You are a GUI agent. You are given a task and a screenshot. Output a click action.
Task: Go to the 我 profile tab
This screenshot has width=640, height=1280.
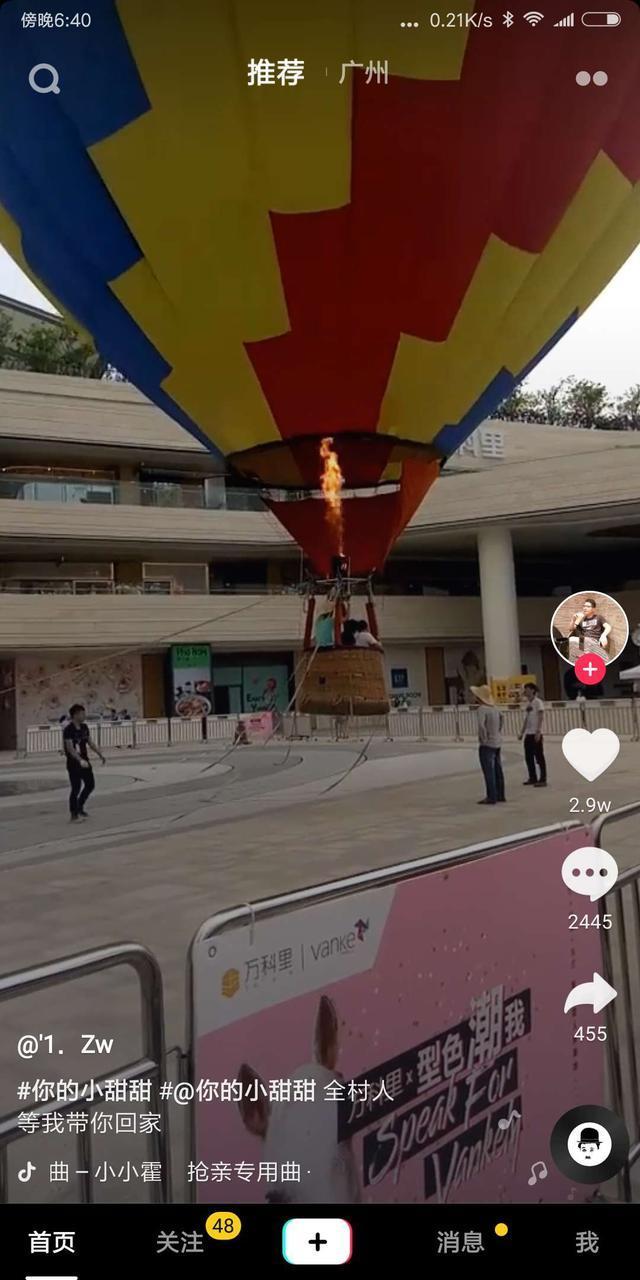587,1242
